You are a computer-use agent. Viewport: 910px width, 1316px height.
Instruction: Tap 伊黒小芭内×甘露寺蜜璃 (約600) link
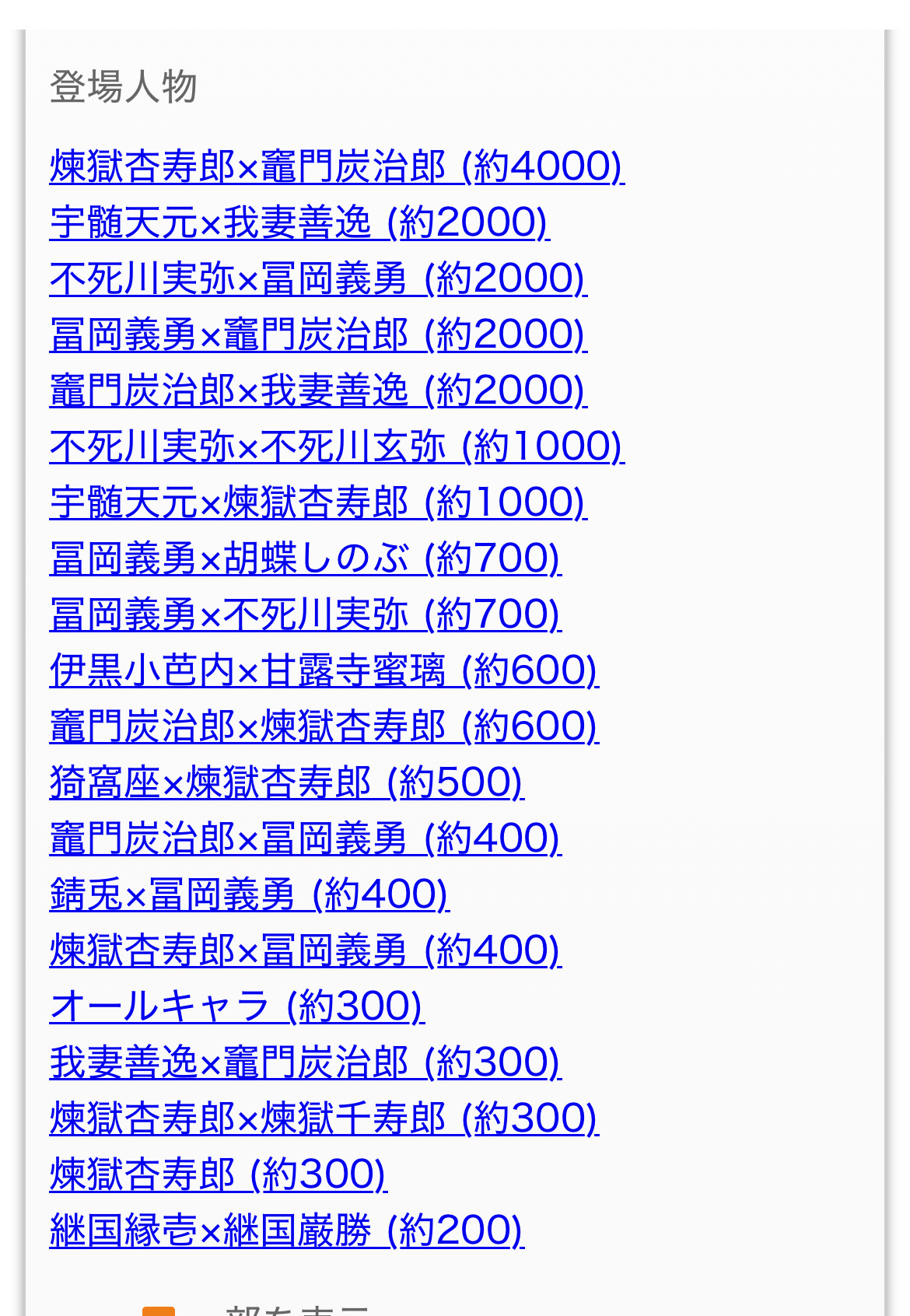324,670
